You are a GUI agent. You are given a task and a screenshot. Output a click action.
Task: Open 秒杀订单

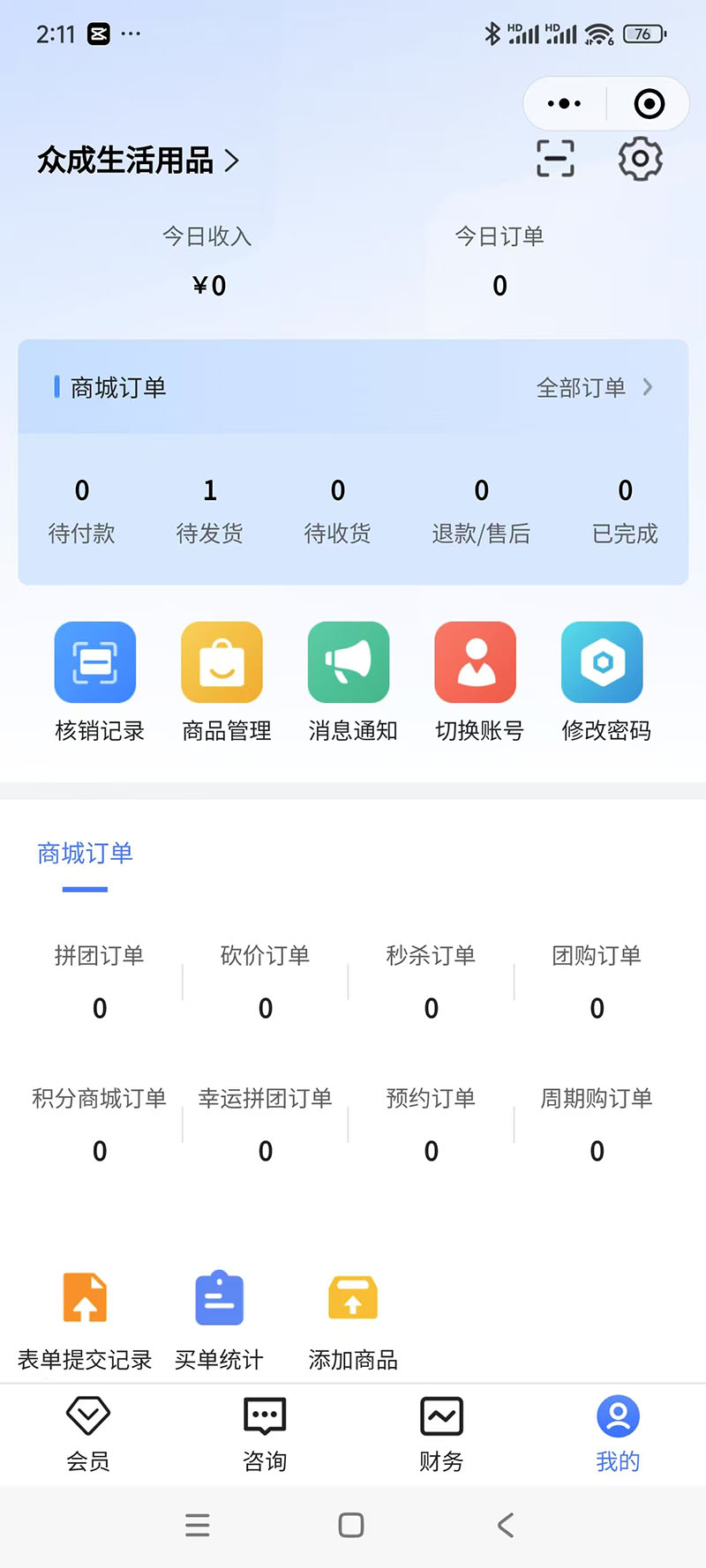pyautogui.click(x=431, y=981)
